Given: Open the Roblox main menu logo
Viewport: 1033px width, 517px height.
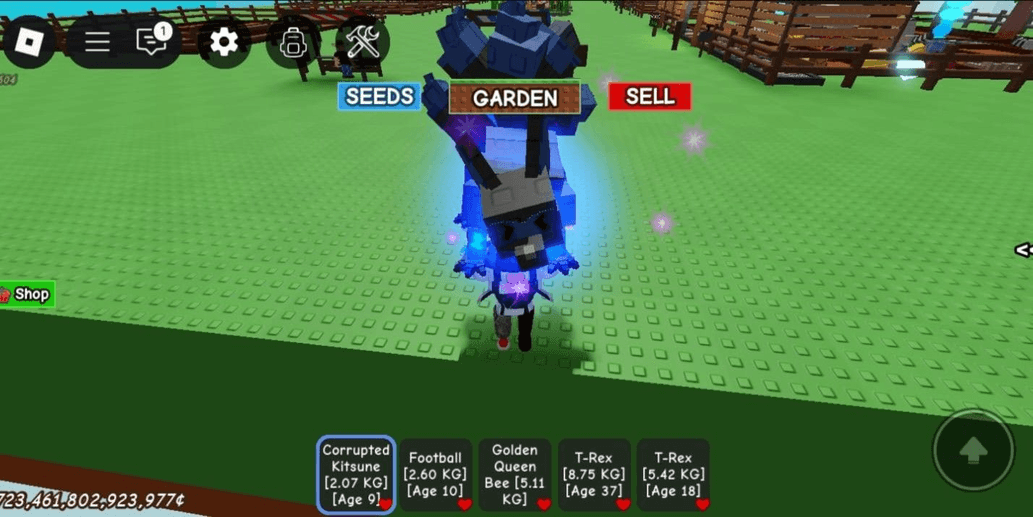Looking at the screenshot, I should [x=29, y=42].
